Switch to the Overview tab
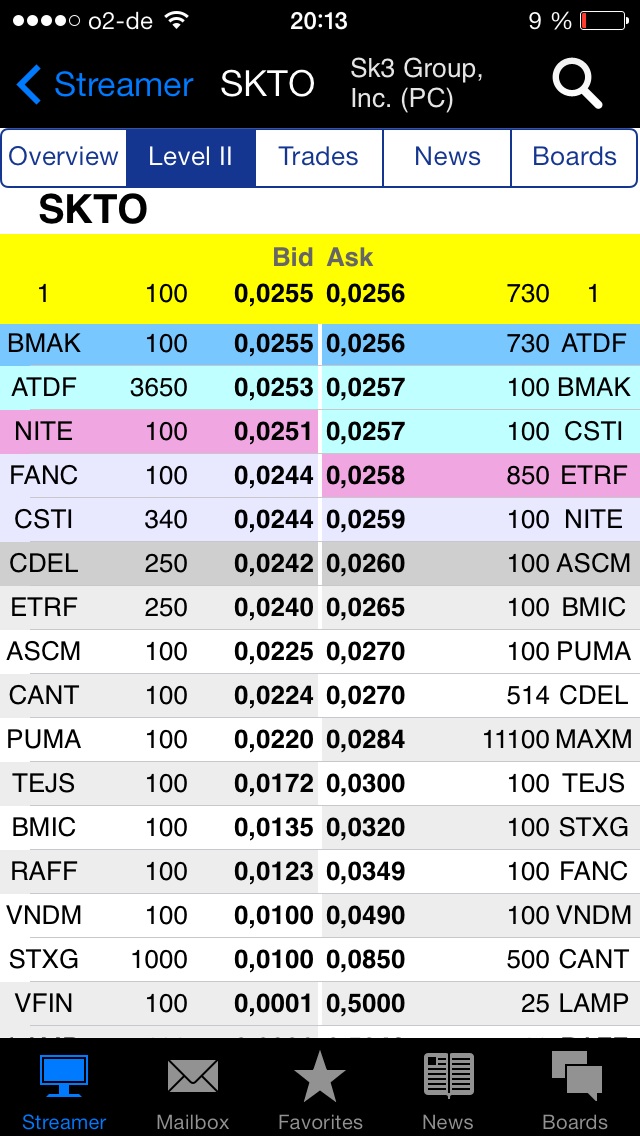 tap(64, 157)
